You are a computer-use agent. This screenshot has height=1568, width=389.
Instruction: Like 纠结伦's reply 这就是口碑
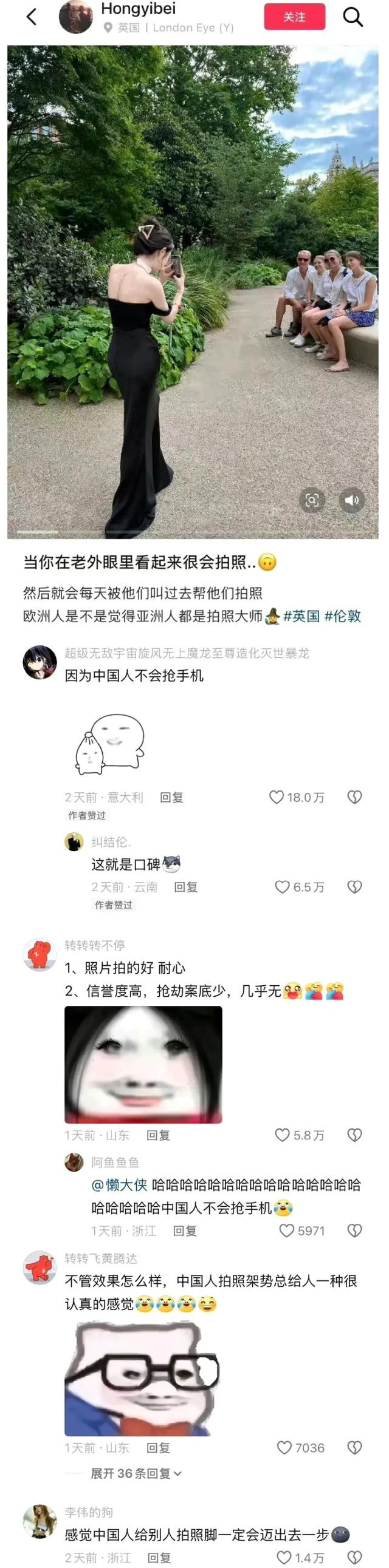pos(282,887)
